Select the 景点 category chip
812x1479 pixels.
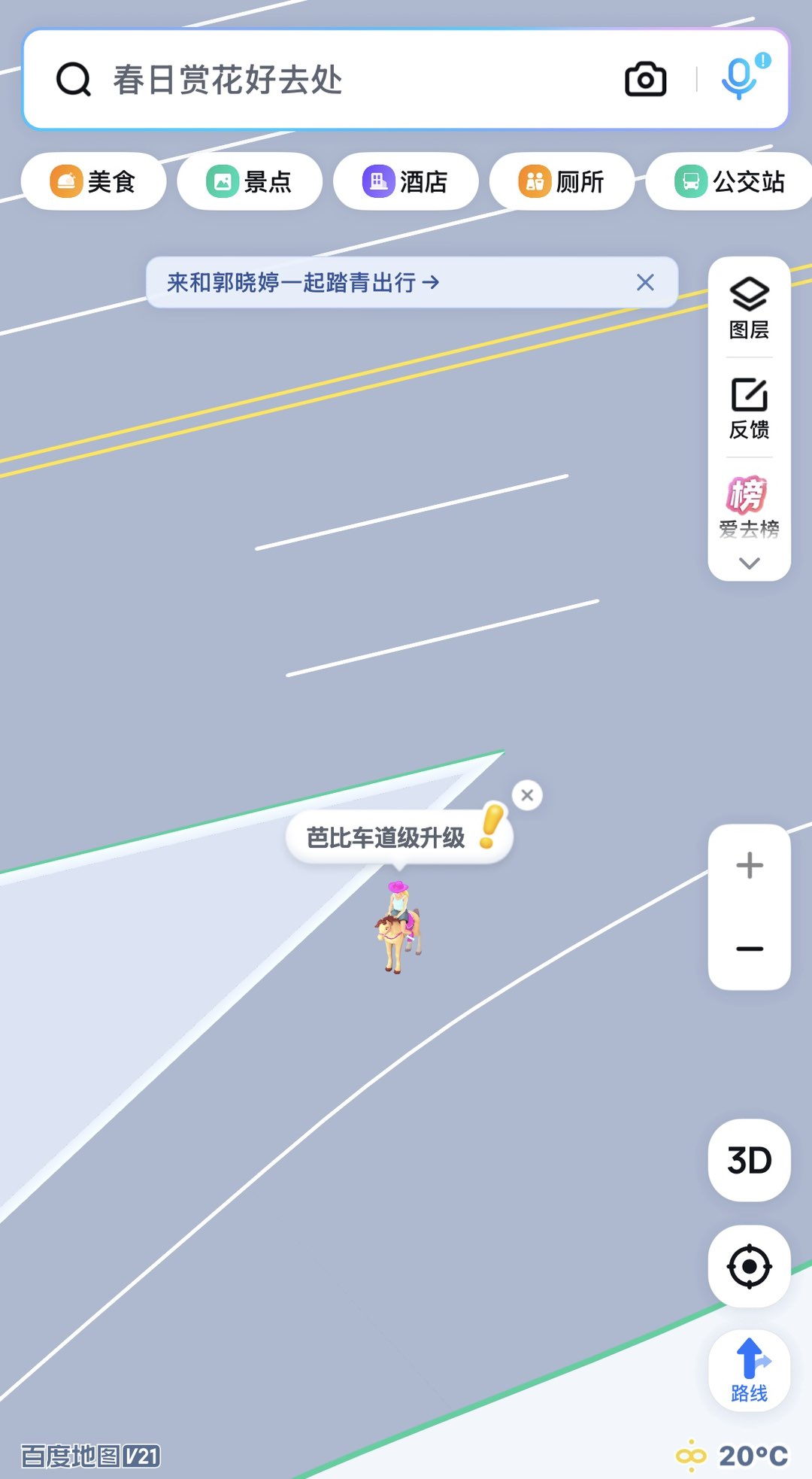tap(250, 181)
